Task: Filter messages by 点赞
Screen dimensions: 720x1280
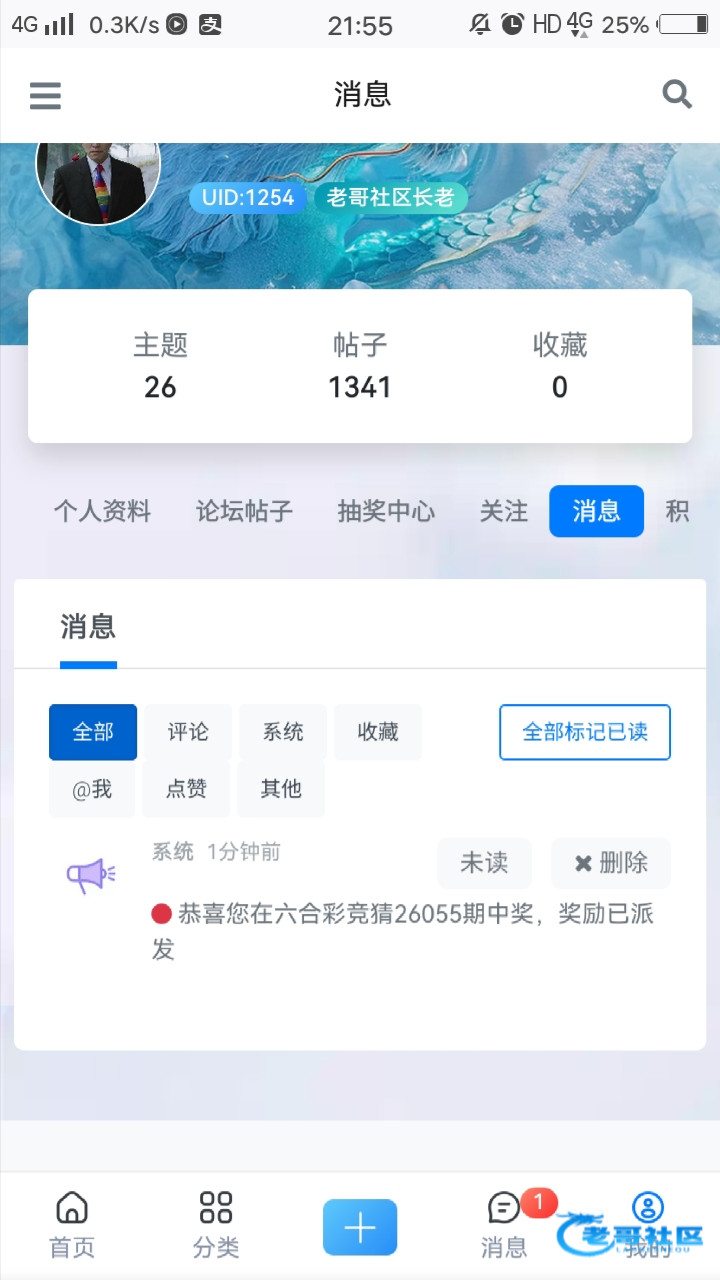Action: pos(186,790)
